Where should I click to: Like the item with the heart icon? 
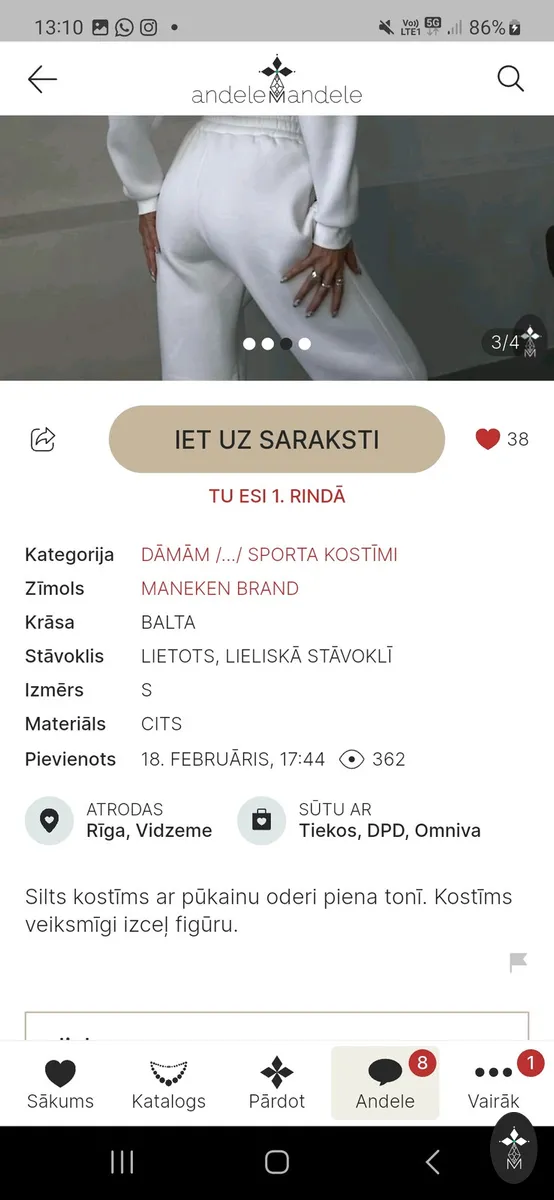pyautogui.click(x=487, y=439)
